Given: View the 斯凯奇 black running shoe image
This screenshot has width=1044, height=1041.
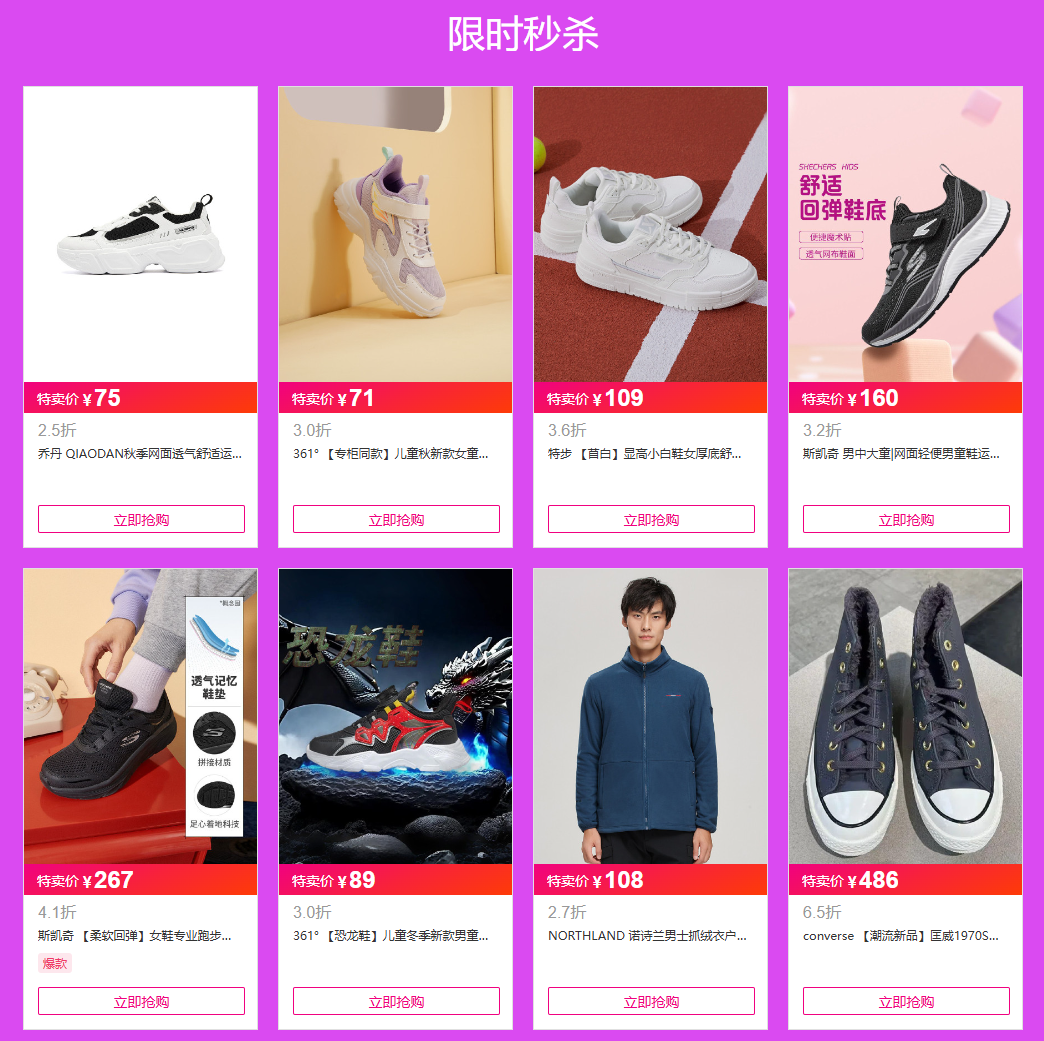Looking at the screenshot, I should 141,716.
